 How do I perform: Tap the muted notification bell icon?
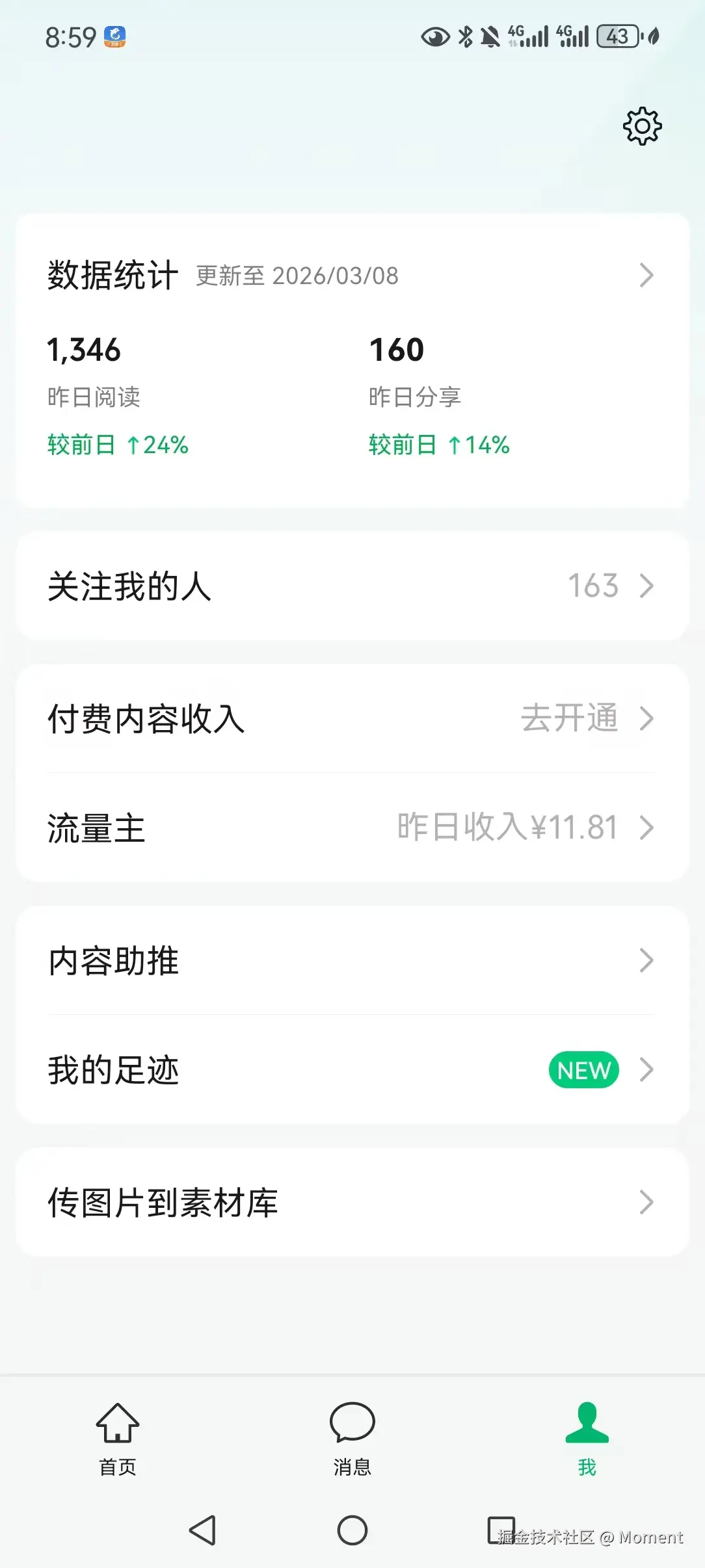pos(491,37)
